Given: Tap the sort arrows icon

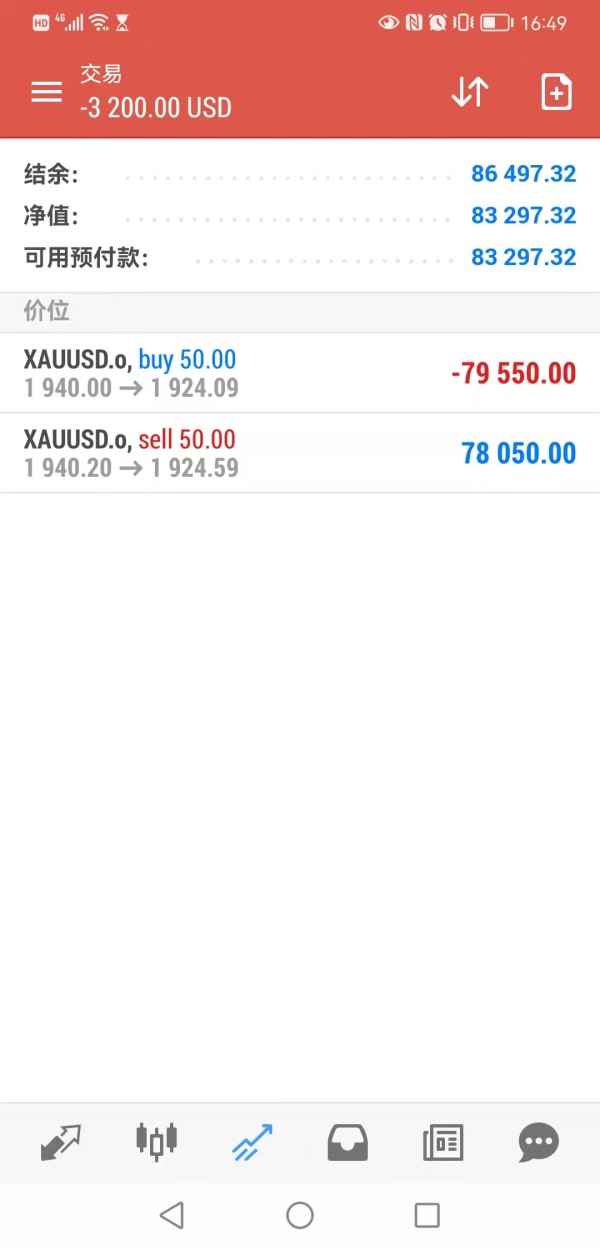Looking at the screenshot, I should pyautogui.click(x=469, y=92).
